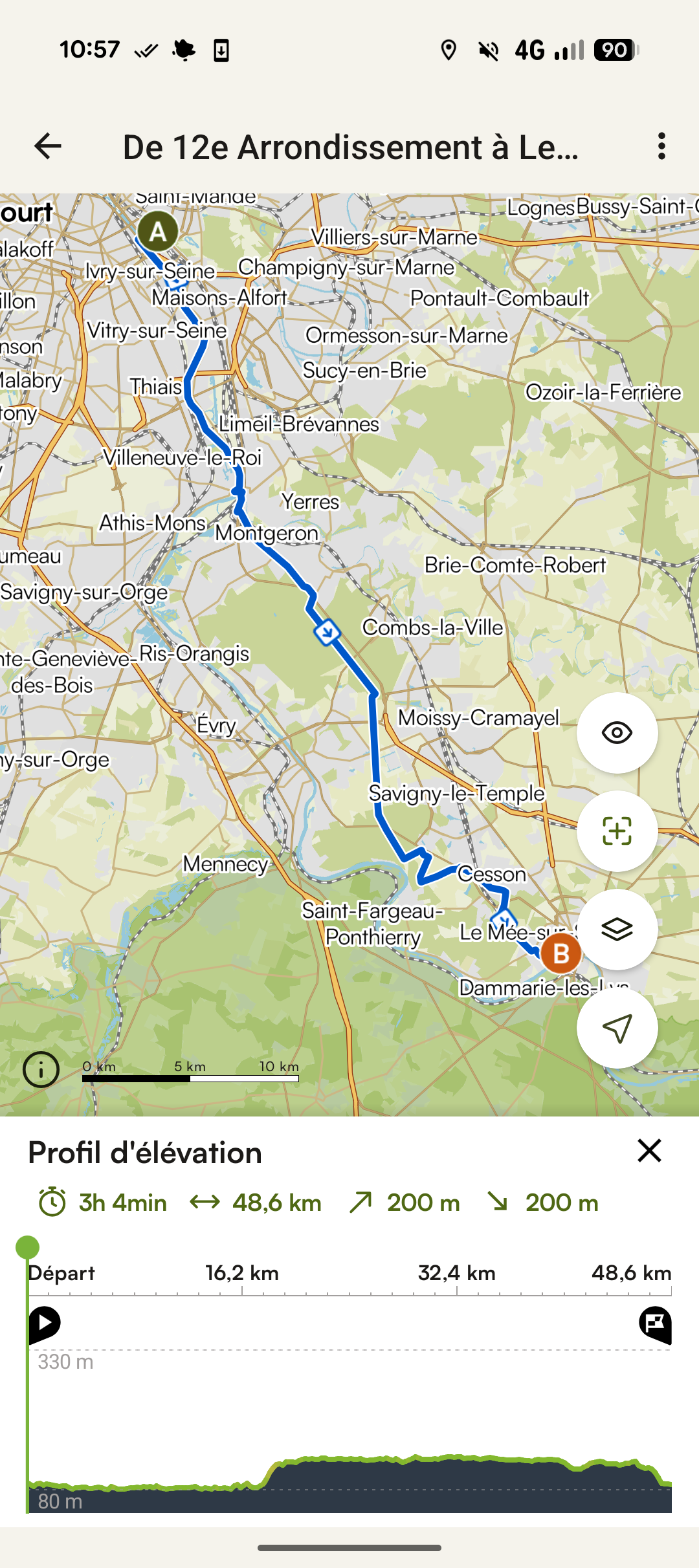
Task: Go back using the top arrow
Action: pos(47,146)
